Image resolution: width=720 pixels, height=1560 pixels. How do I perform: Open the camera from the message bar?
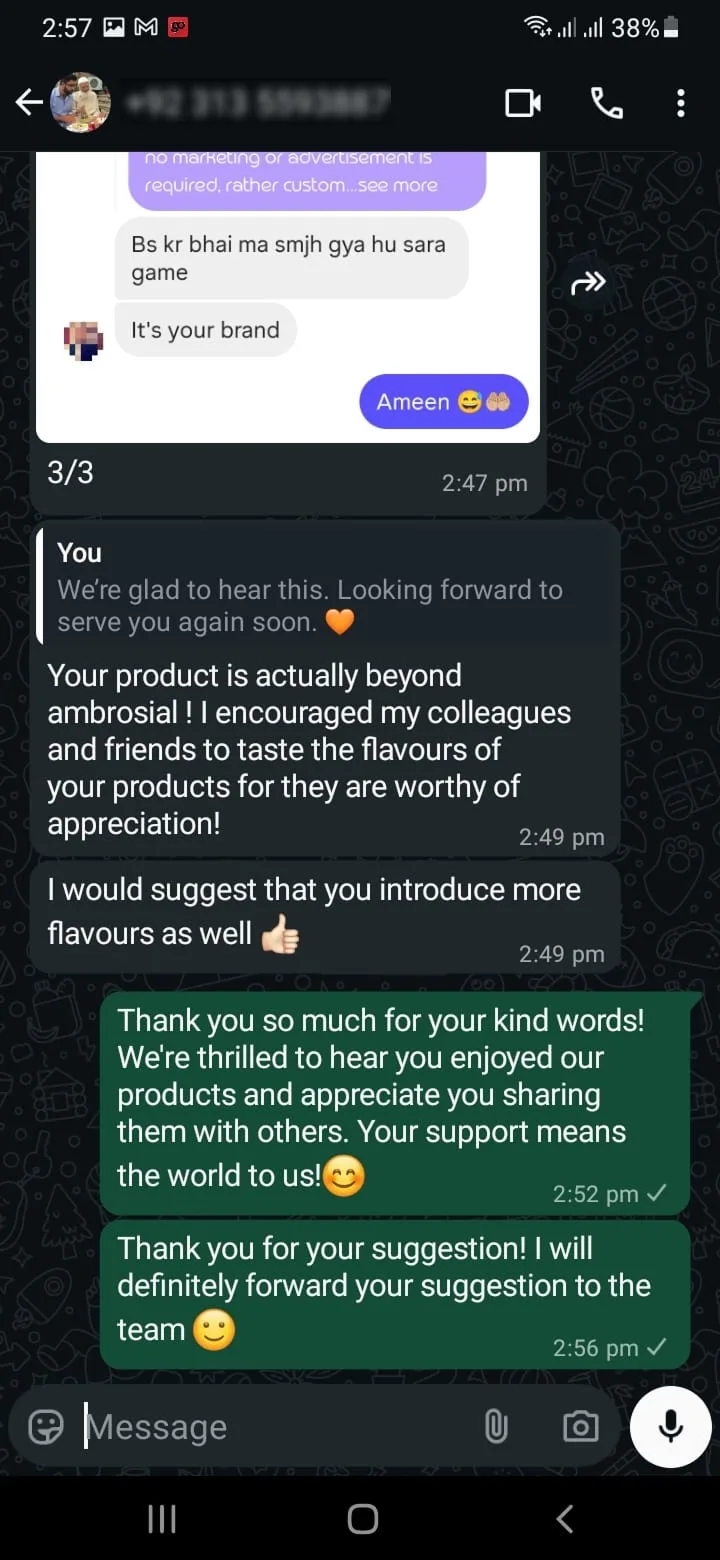(580, 1427)
